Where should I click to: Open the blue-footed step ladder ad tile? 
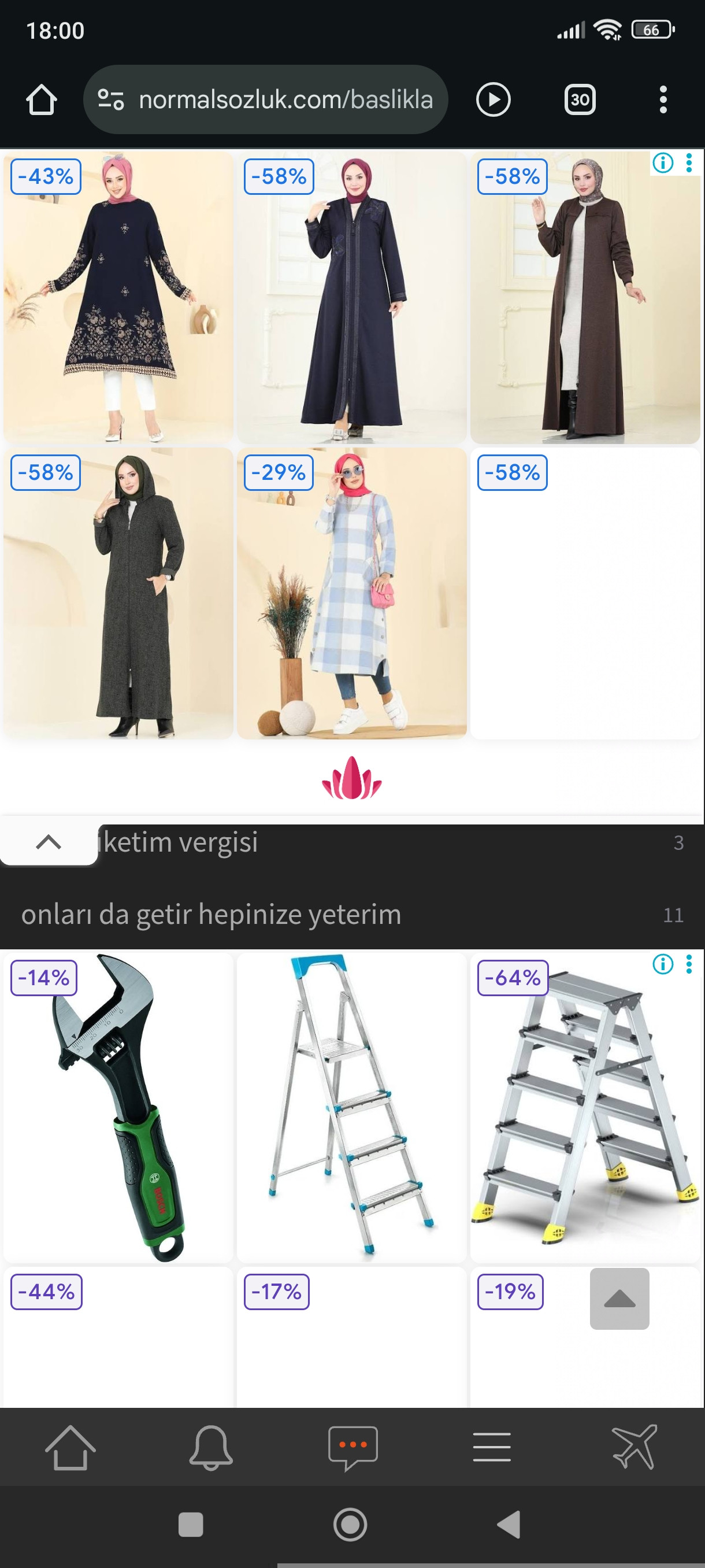351,1108
